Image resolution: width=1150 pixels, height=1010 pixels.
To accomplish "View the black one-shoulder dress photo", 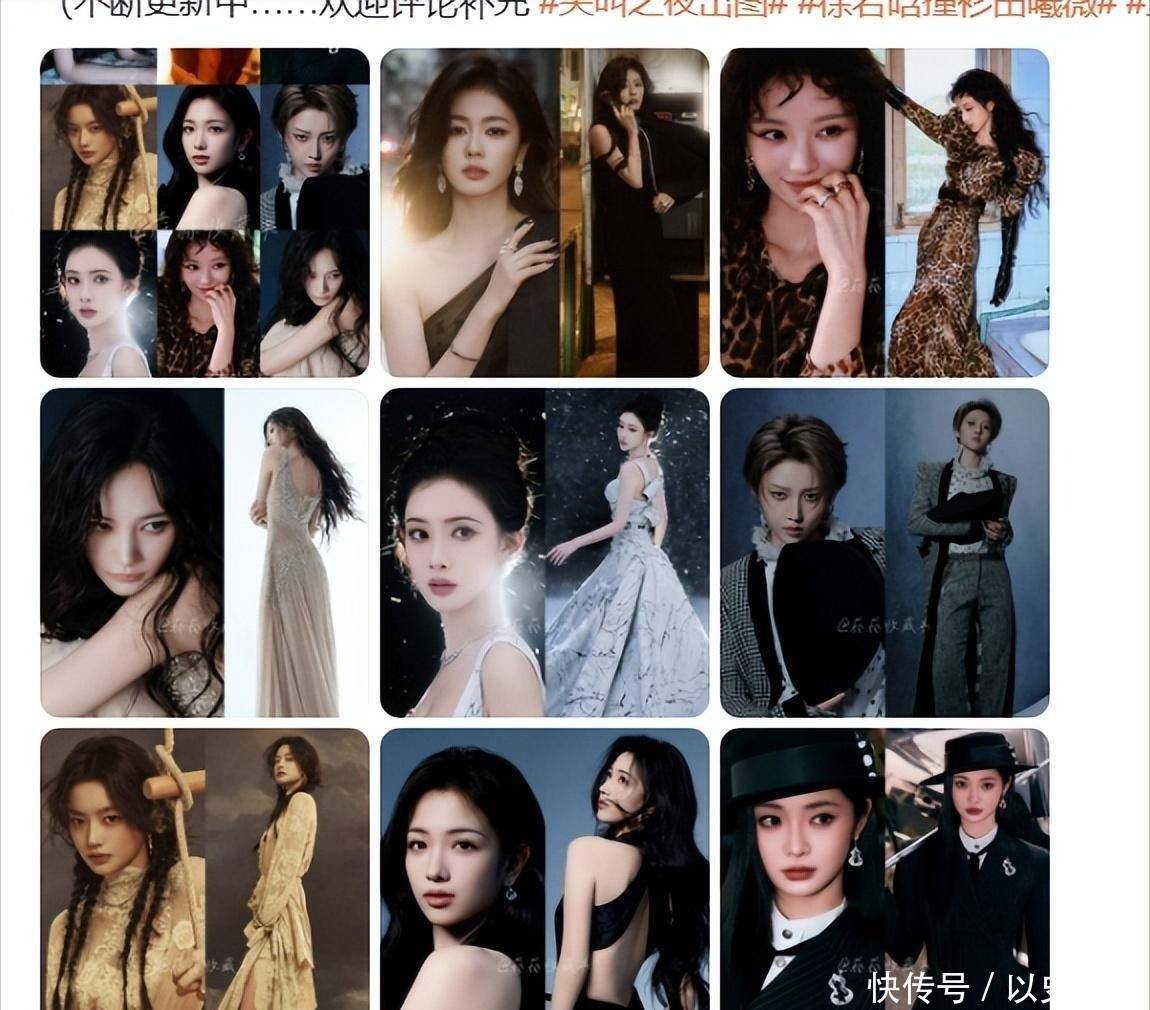I will pos(544,212).
